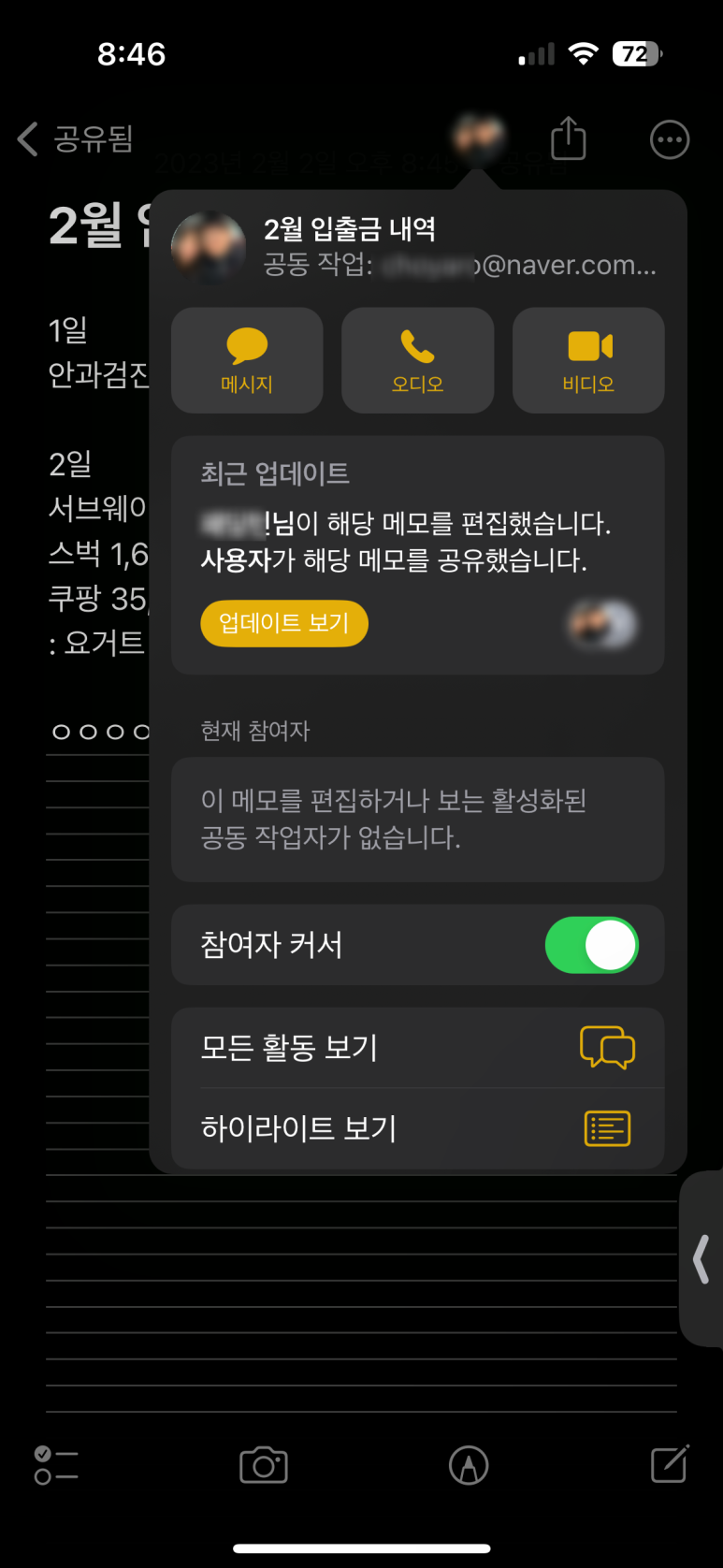This screenshot has height=1568, width=723.
Task: Open the checklist tool in bottom toolbar
Action: tap(56, 1465)
